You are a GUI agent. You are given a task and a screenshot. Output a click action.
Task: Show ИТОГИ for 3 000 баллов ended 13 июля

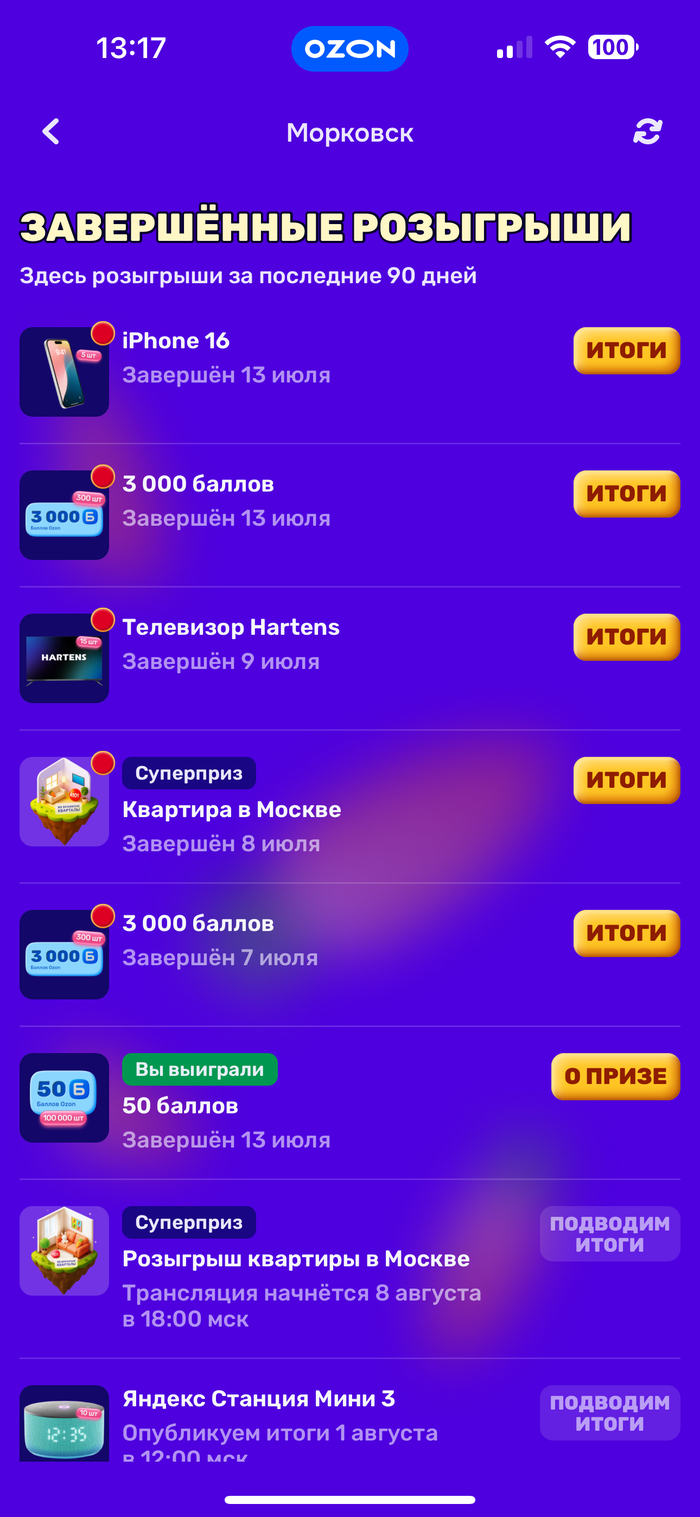pyautogui.click(x=626, y=494)
